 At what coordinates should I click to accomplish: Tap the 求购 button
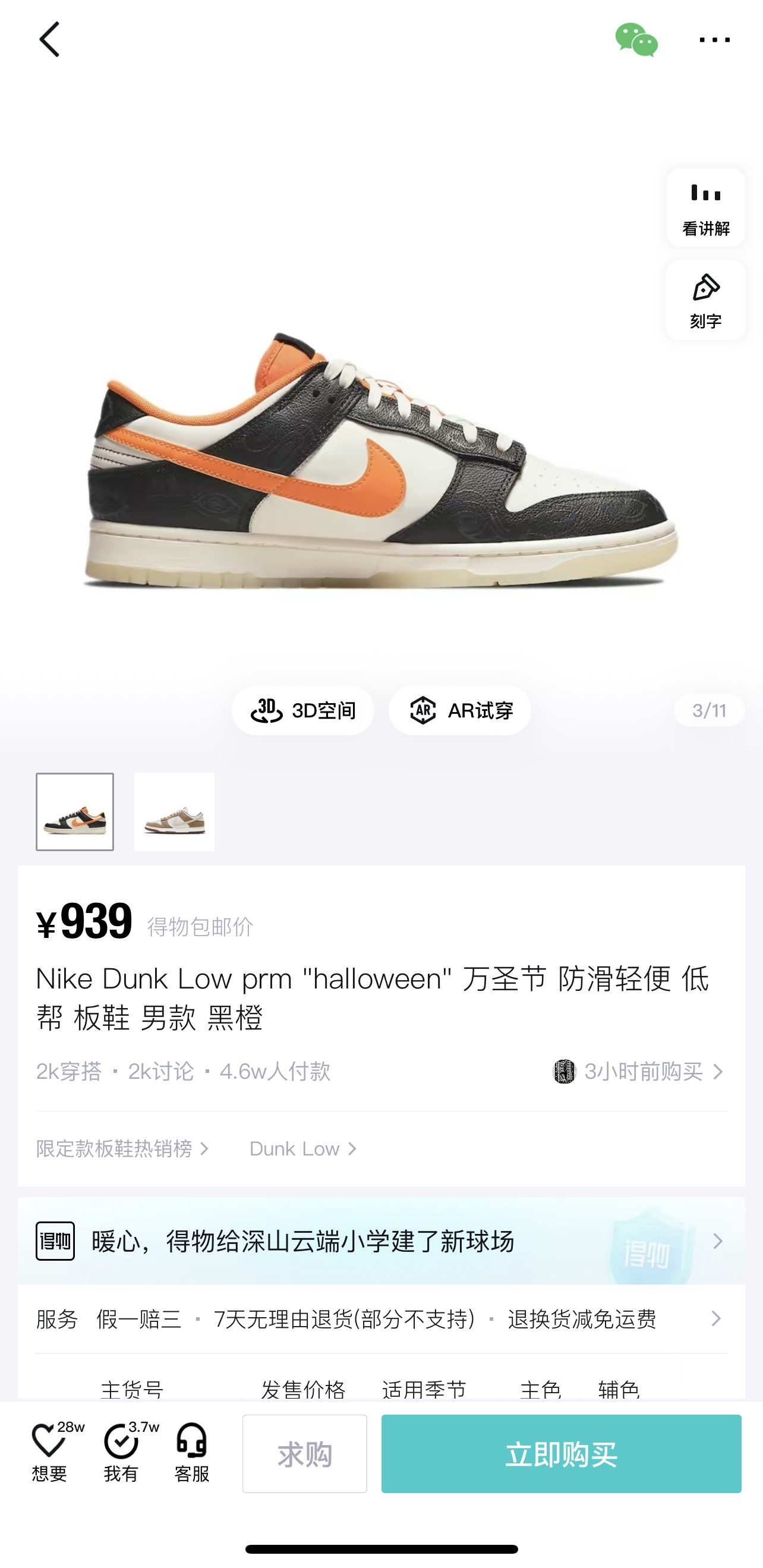[304, 1453]
